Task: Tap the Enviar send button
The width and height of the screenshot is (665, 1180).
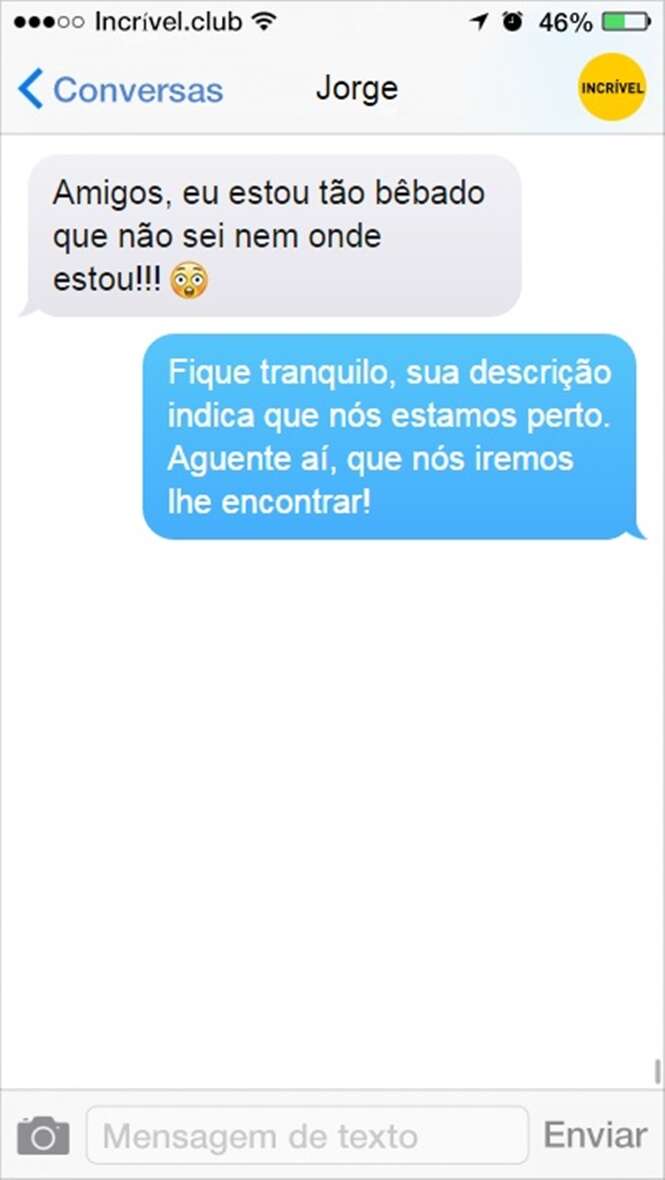Action: point(595,1136)
